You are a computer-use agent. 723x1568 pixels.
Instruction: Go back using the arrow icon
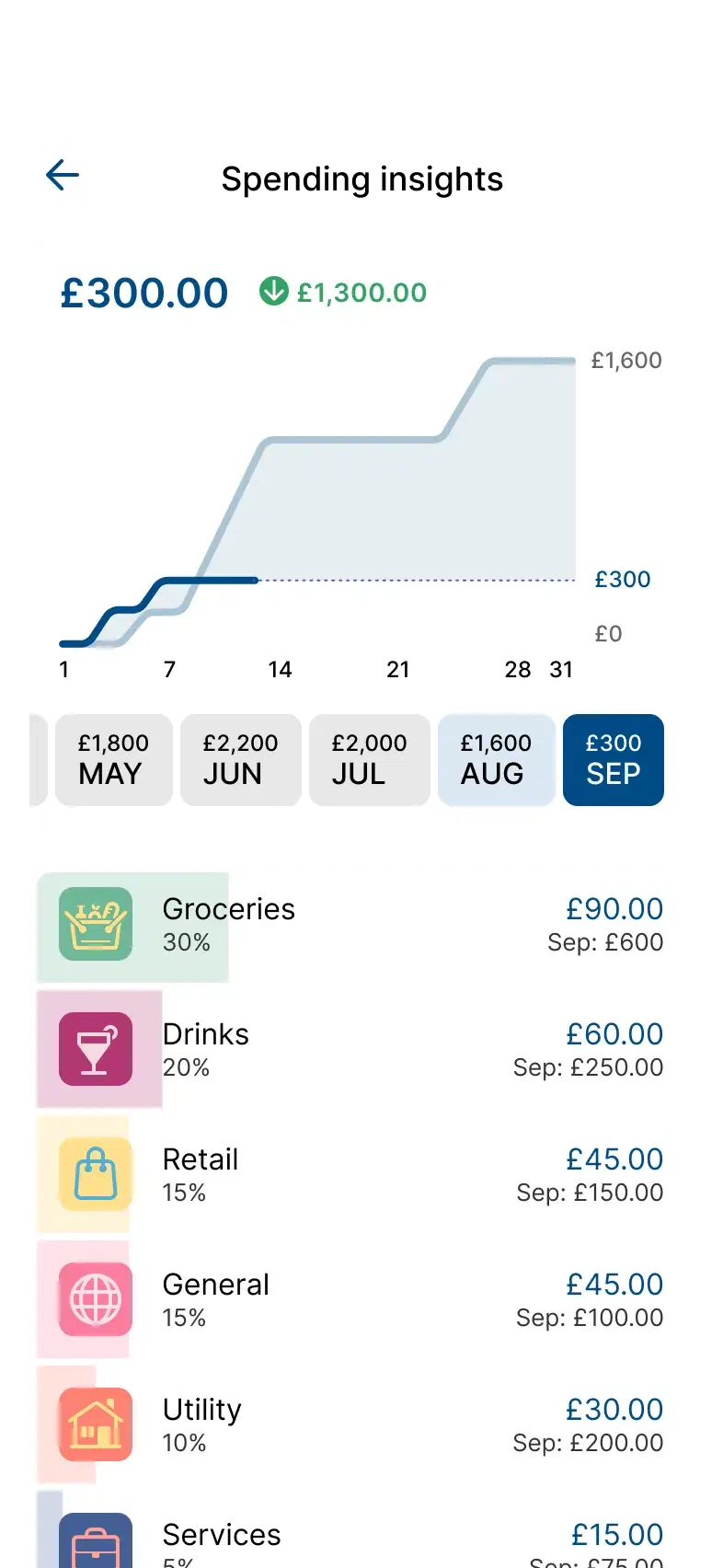[x=63, y=175]
